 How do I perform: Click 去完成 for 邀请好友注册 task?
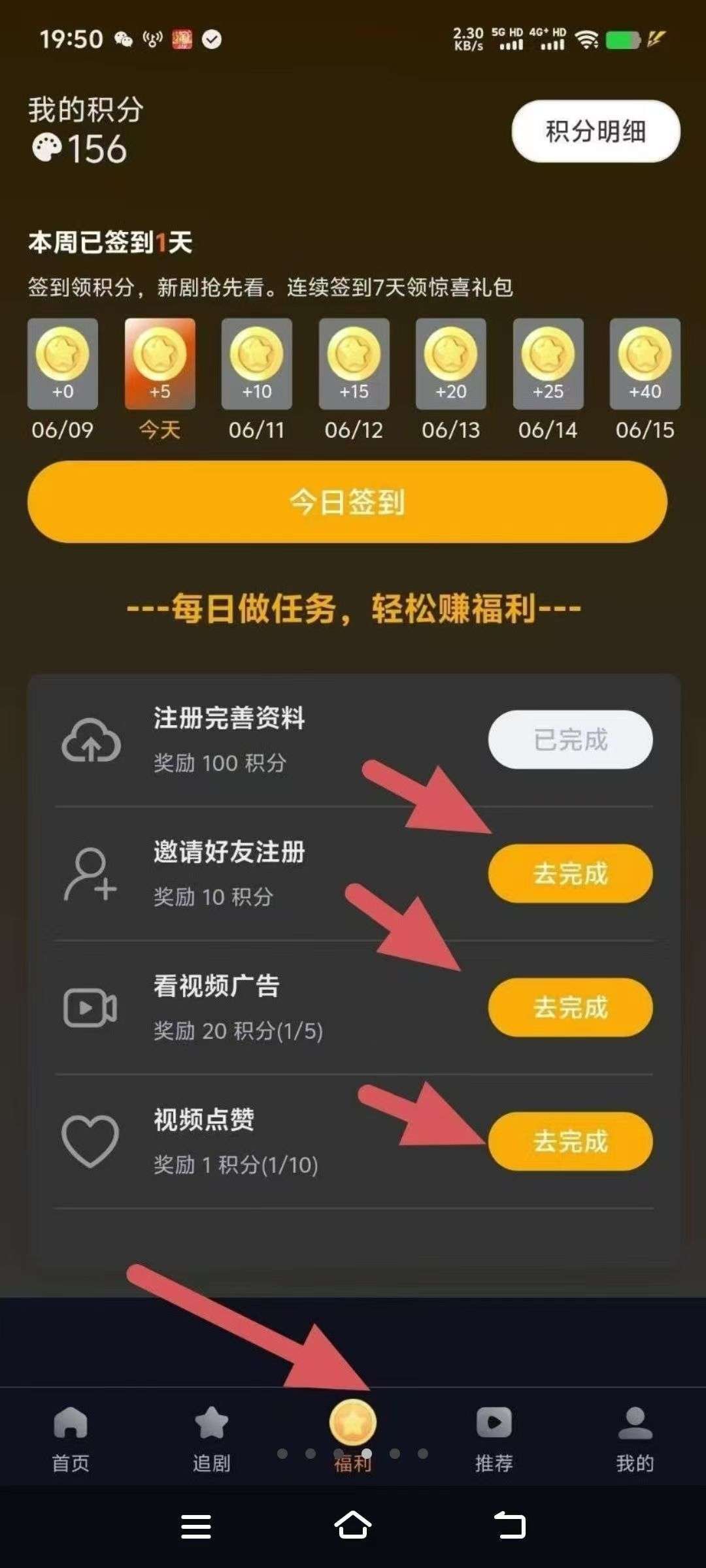click(569, 874)
